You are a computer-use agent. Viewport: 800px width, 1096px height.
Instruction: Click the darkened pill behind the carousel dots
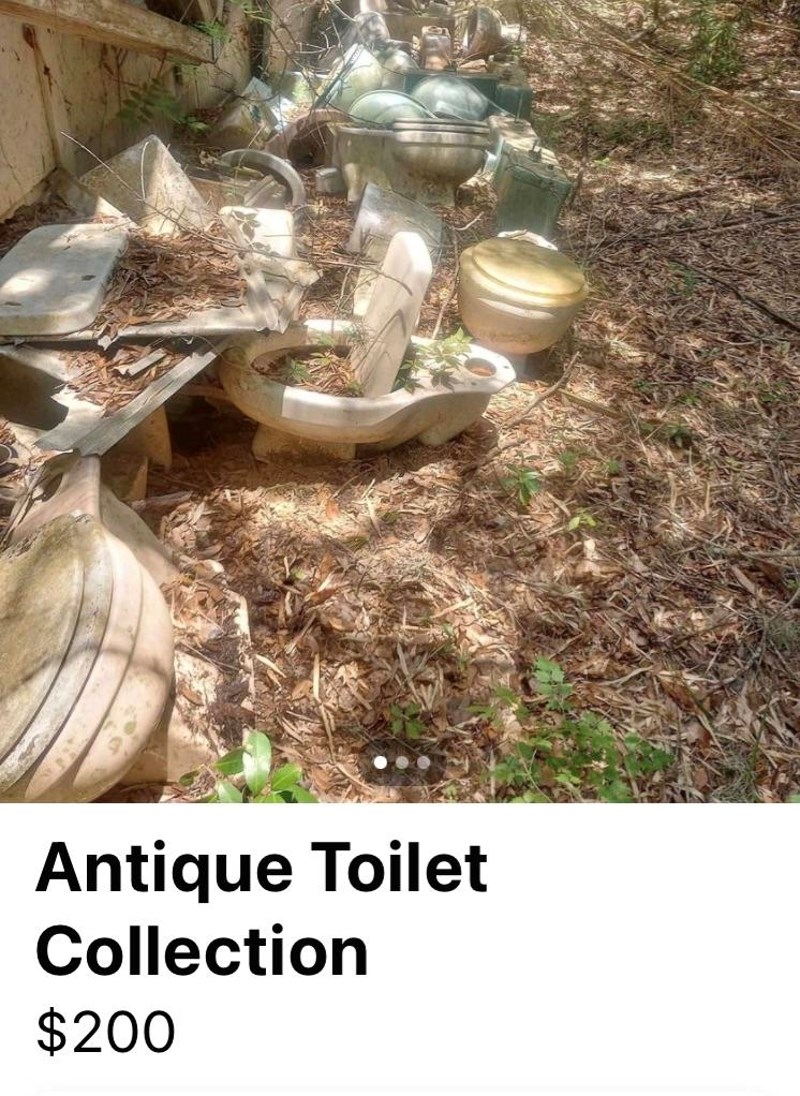tap(403, 764)
